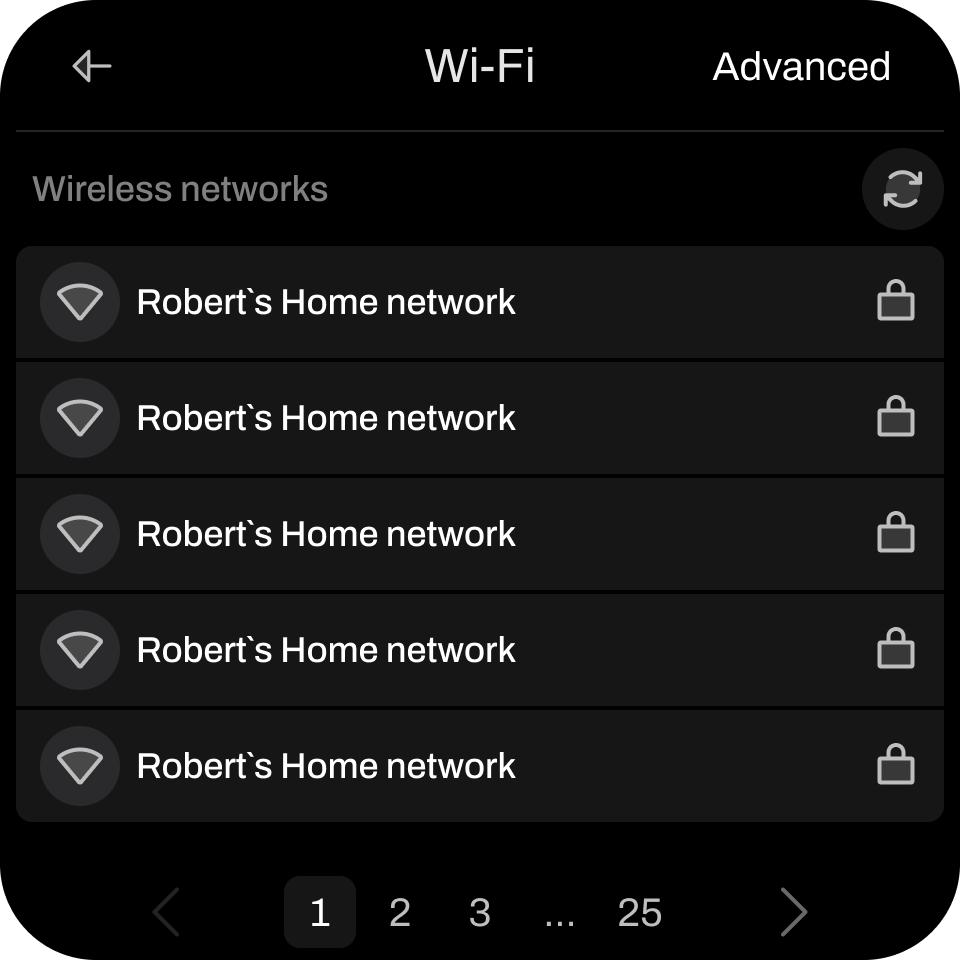This screenshot has height=960, width=960.
Task: Tap the next page chevron
Action: click(793, 912)
